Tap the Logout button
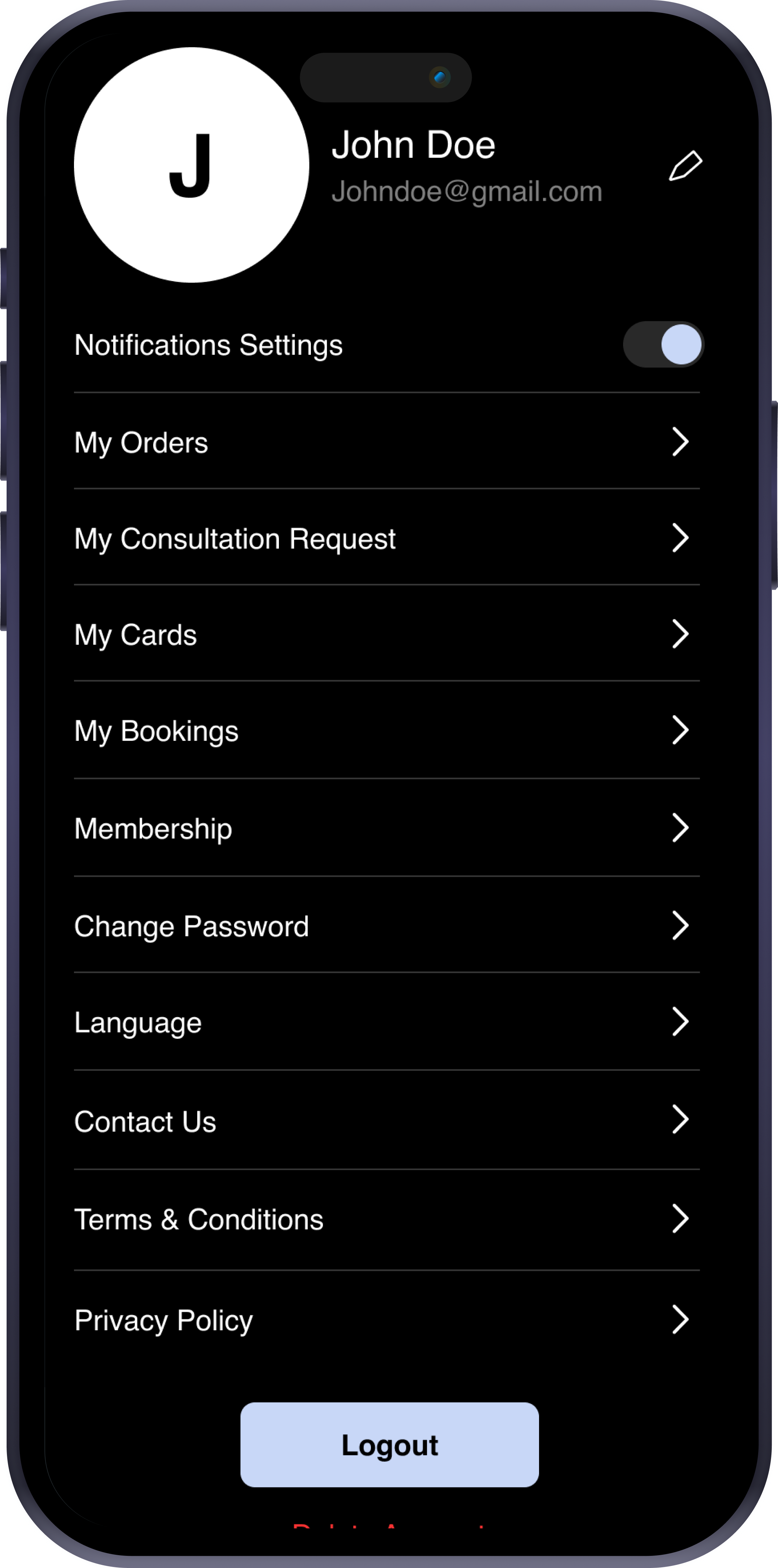 (x=389, y=1445)
